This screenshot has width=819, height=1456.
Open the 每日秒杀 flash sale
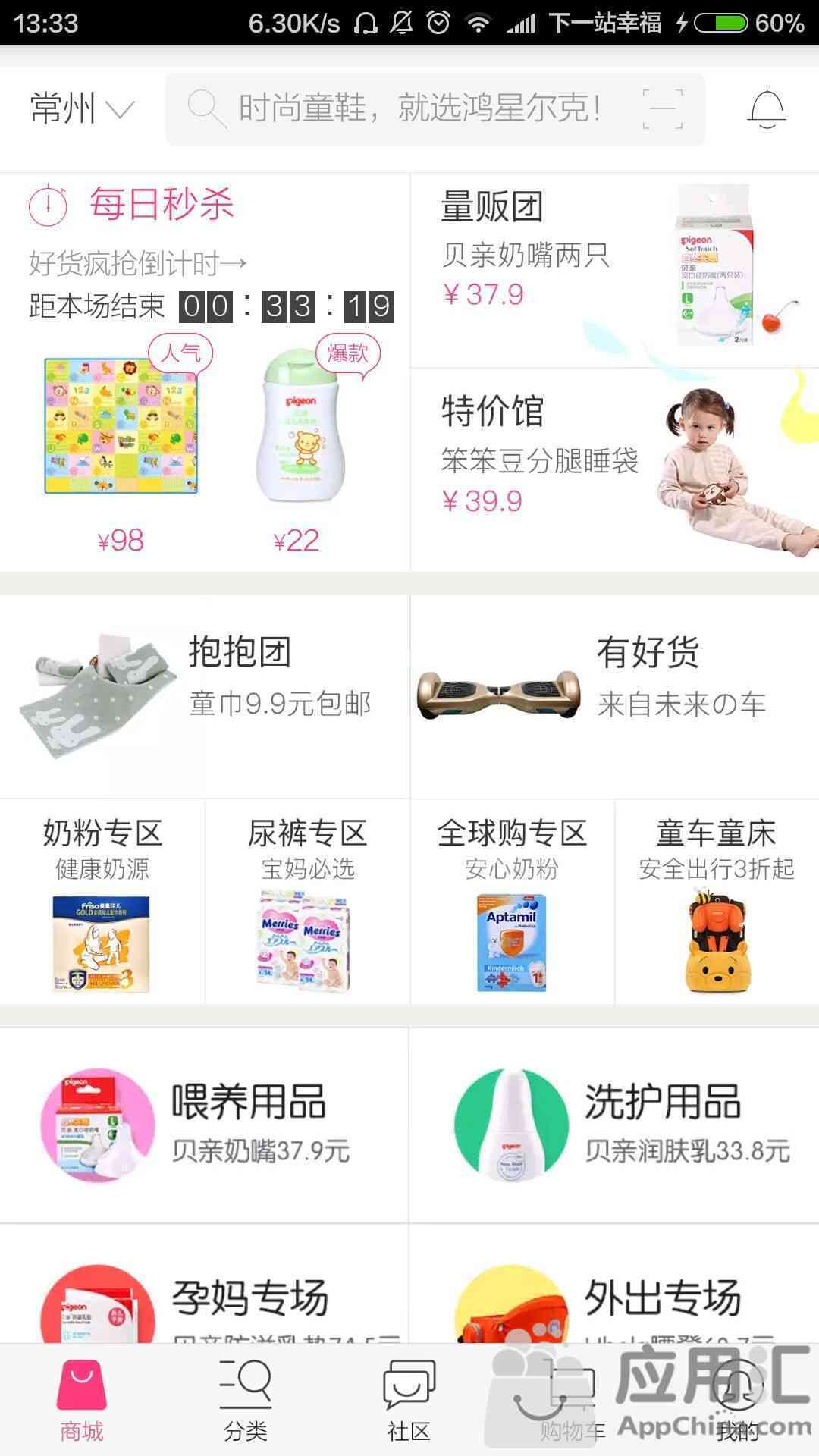click(161, 205)
